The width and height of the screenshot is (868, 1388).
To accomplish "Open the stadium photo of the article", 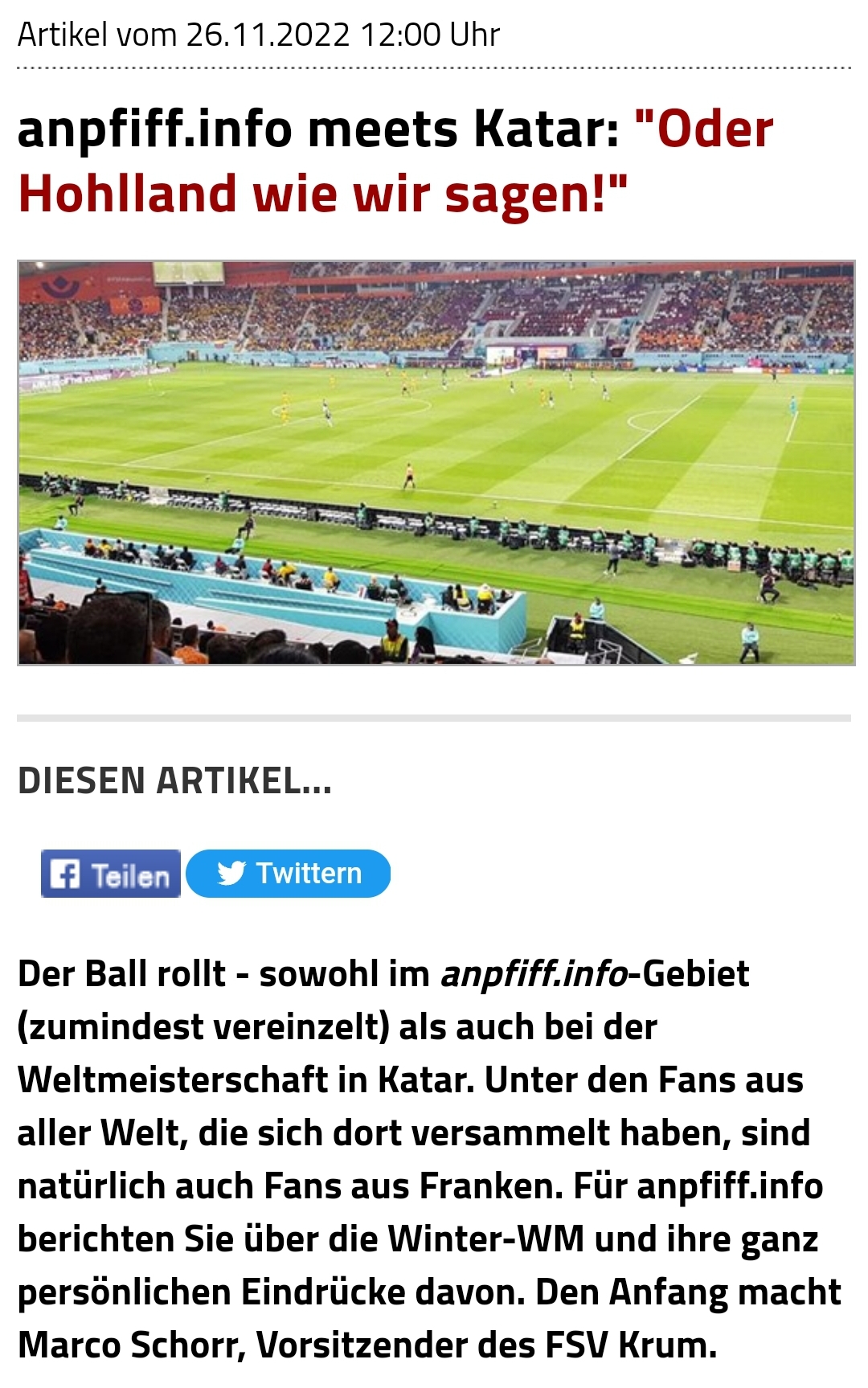I will click(436, 463).
